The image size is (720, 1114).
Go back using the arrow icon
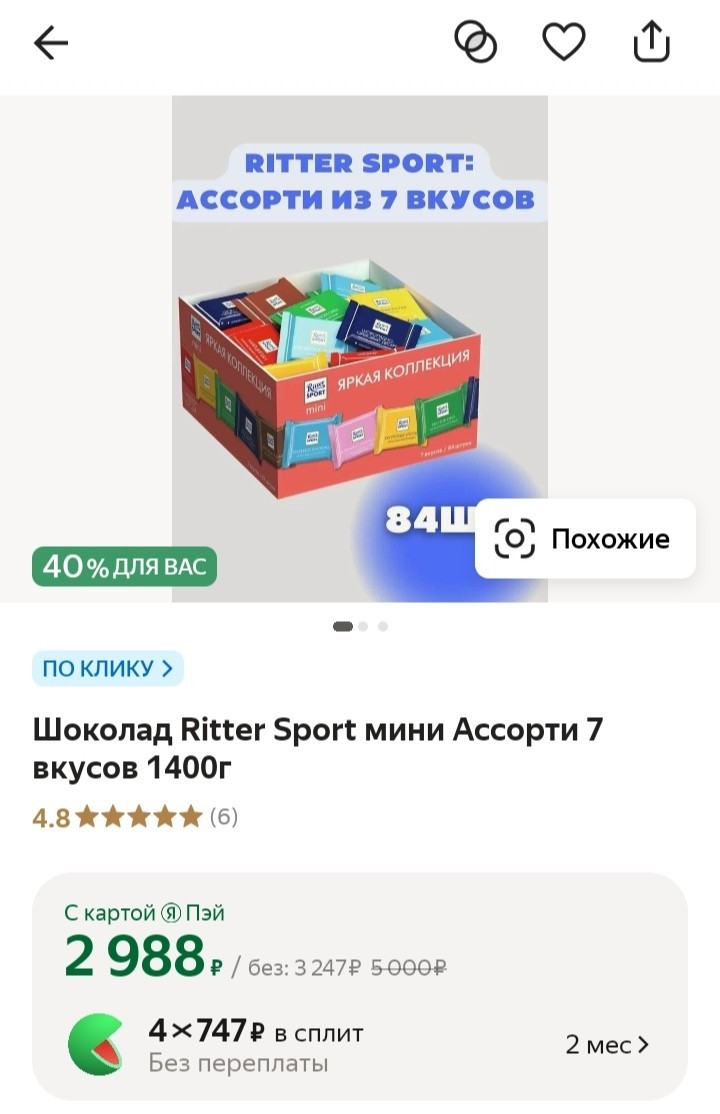pyautogui.click(x=50, y=43)
